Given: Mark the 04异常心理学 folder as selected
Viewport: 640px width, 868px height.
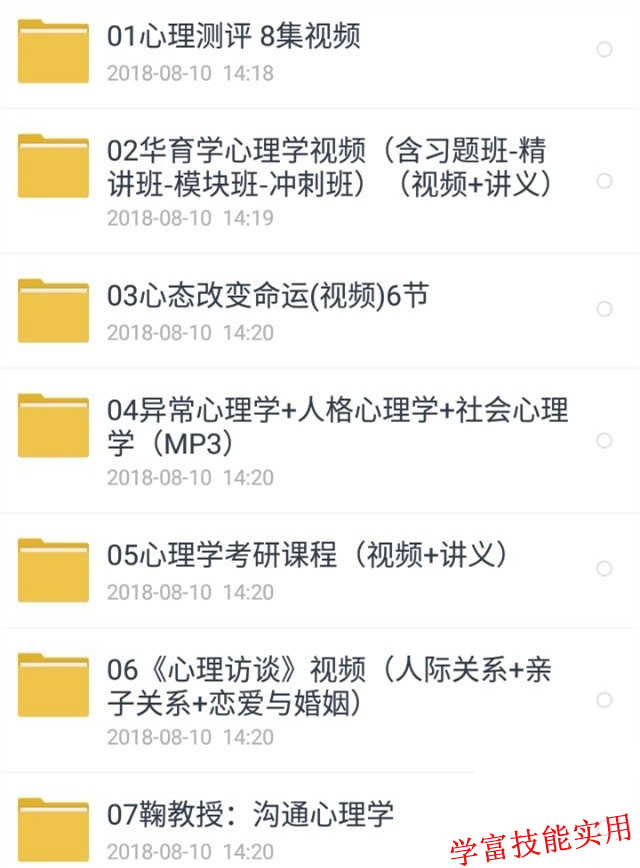Looking at the screenshot, I should (604, 440).
